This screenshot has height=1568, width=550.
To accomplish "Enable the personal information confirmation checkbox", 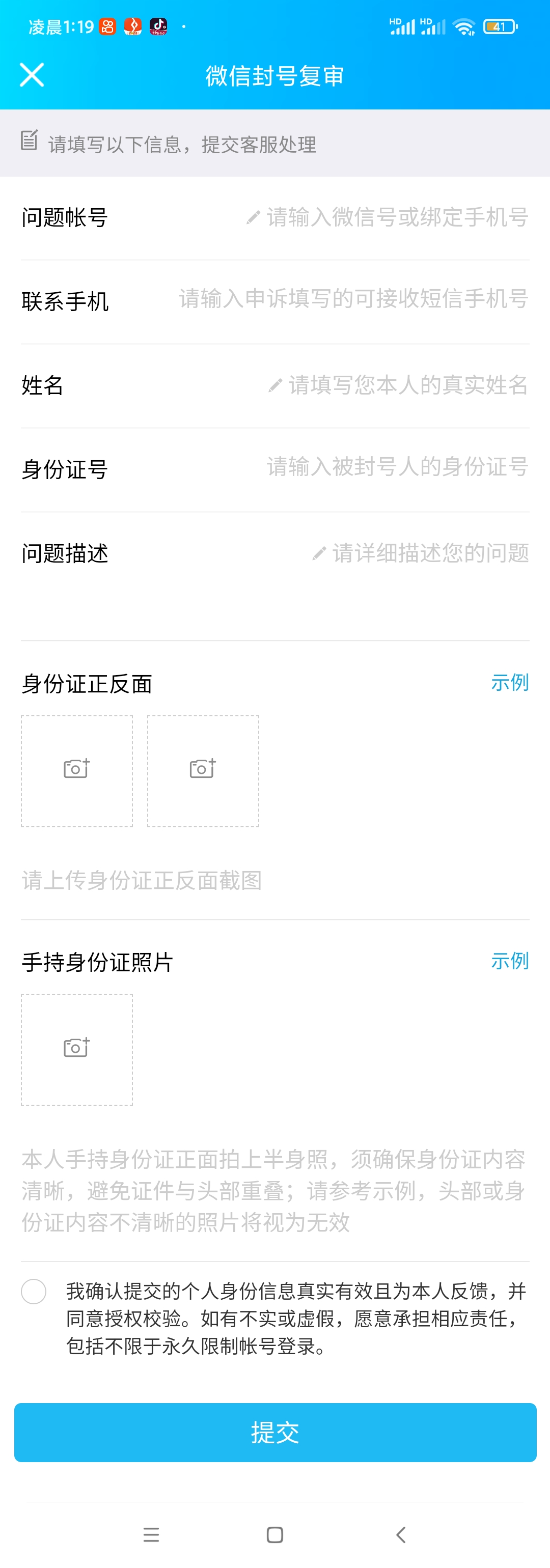I will (x=34, y=1292).
